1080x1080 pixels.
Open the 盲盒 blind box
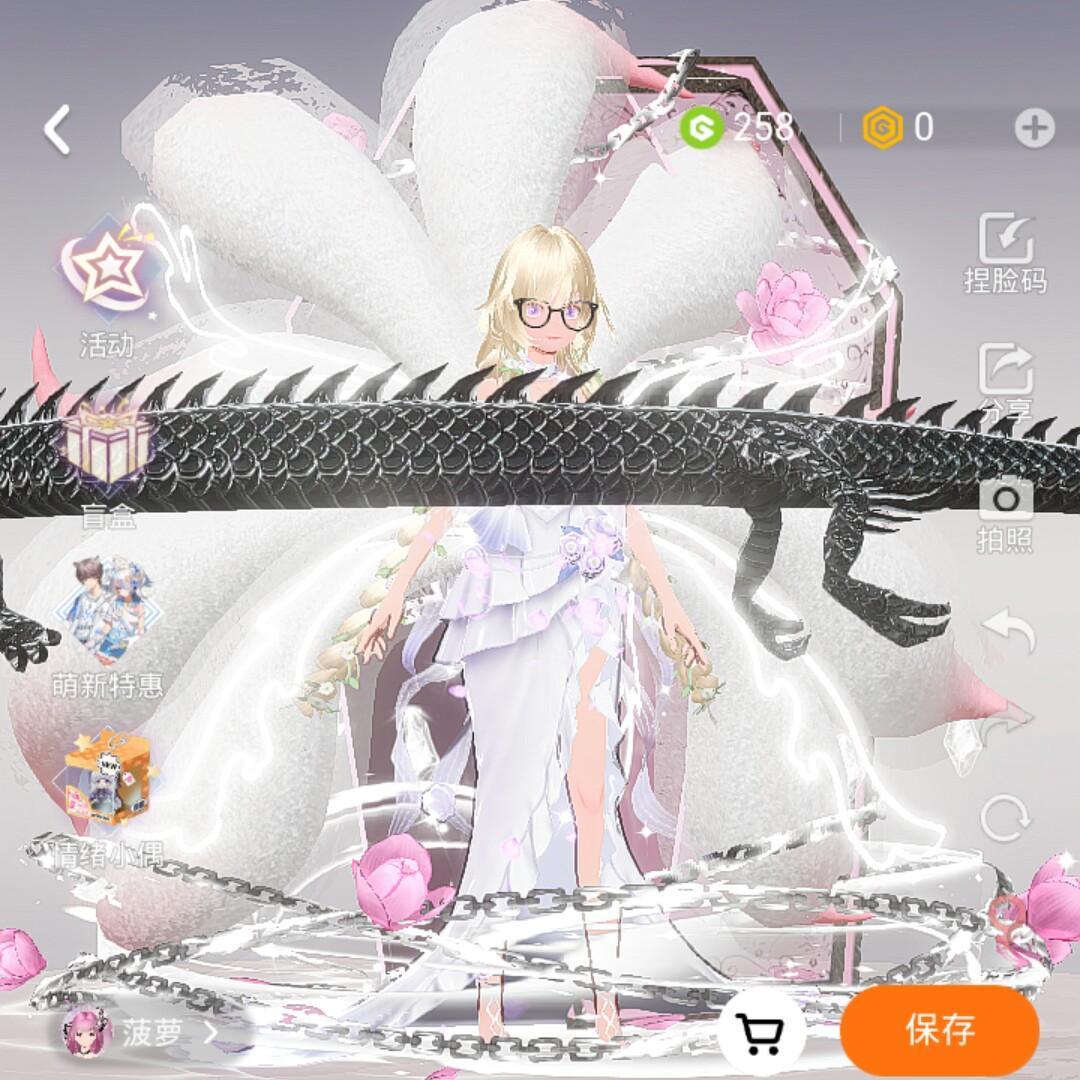point(107,460)
